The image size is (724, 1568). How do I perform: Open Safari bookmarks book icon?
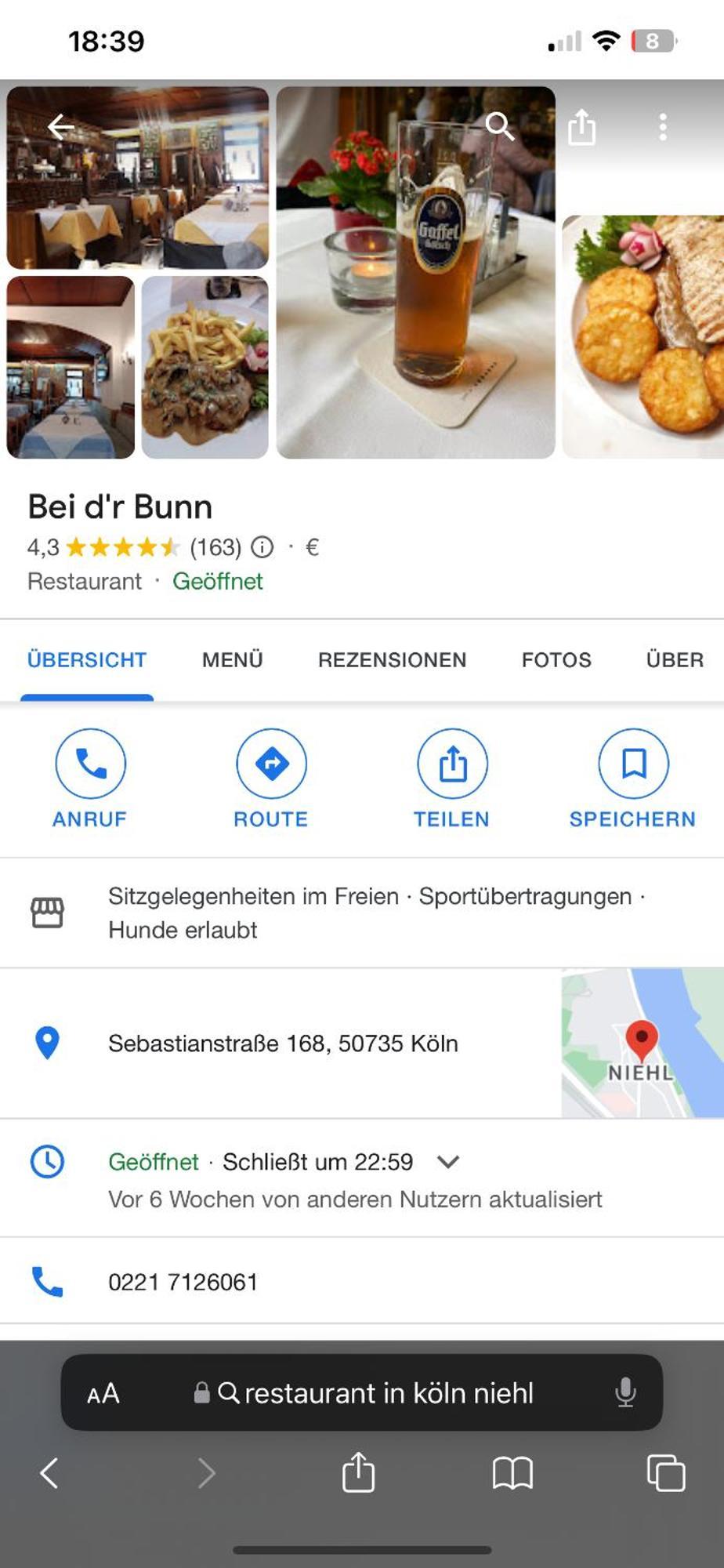pyautogui.click(x=512, y=1473)
